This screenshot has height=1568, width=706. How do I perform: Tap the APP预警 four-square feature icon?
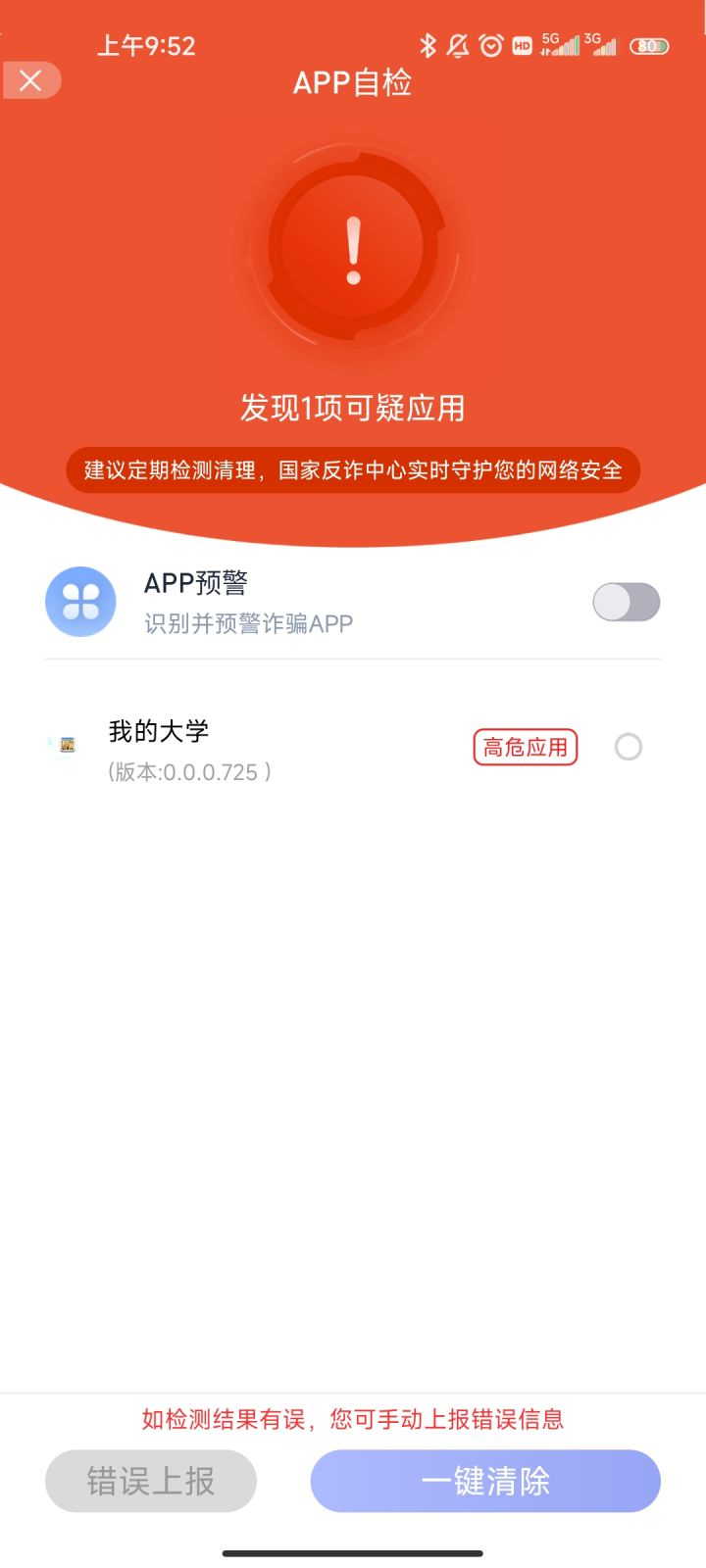coord(80,601)
